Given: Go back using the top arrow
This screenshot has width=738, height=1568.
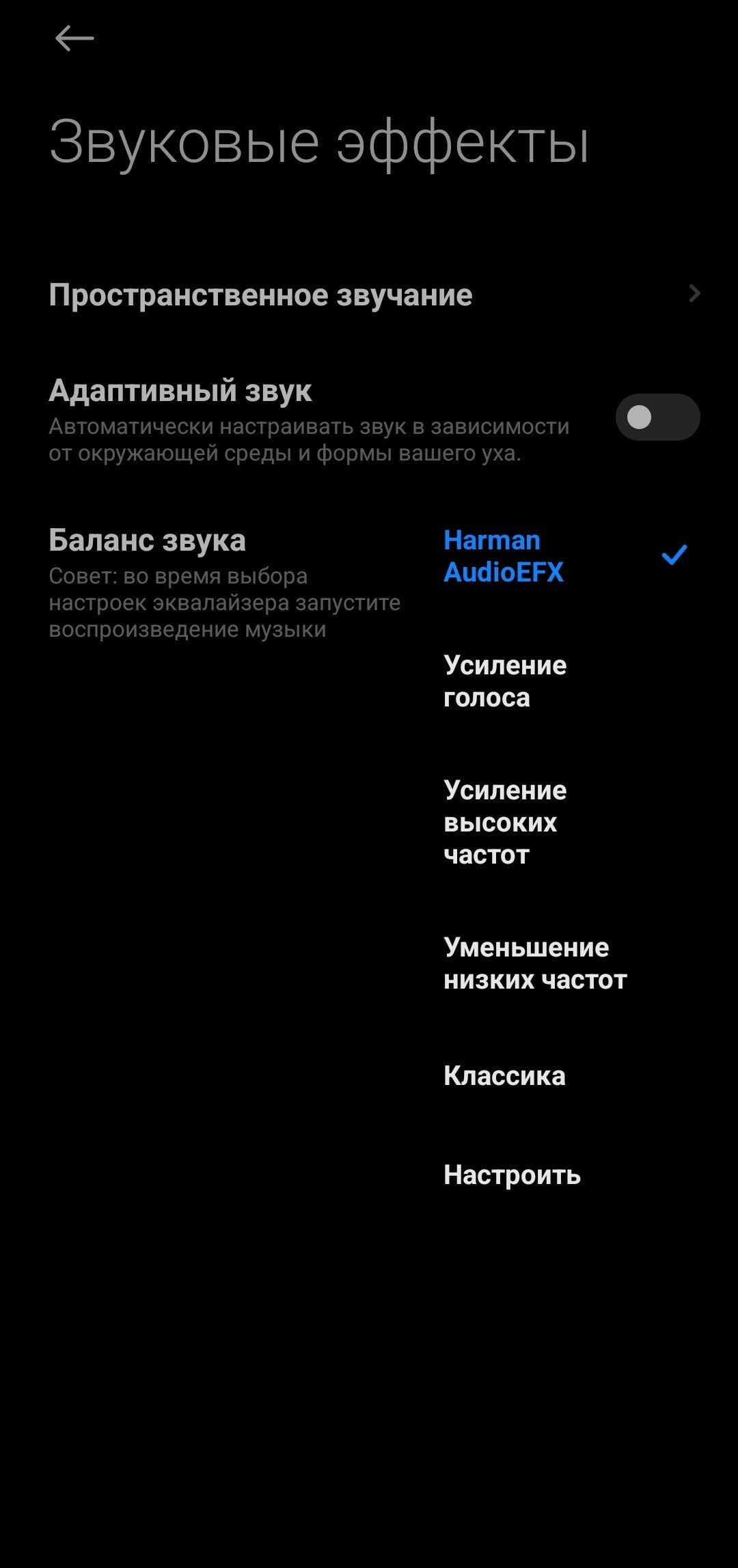Looking at the screenshot, I should 74,38.
